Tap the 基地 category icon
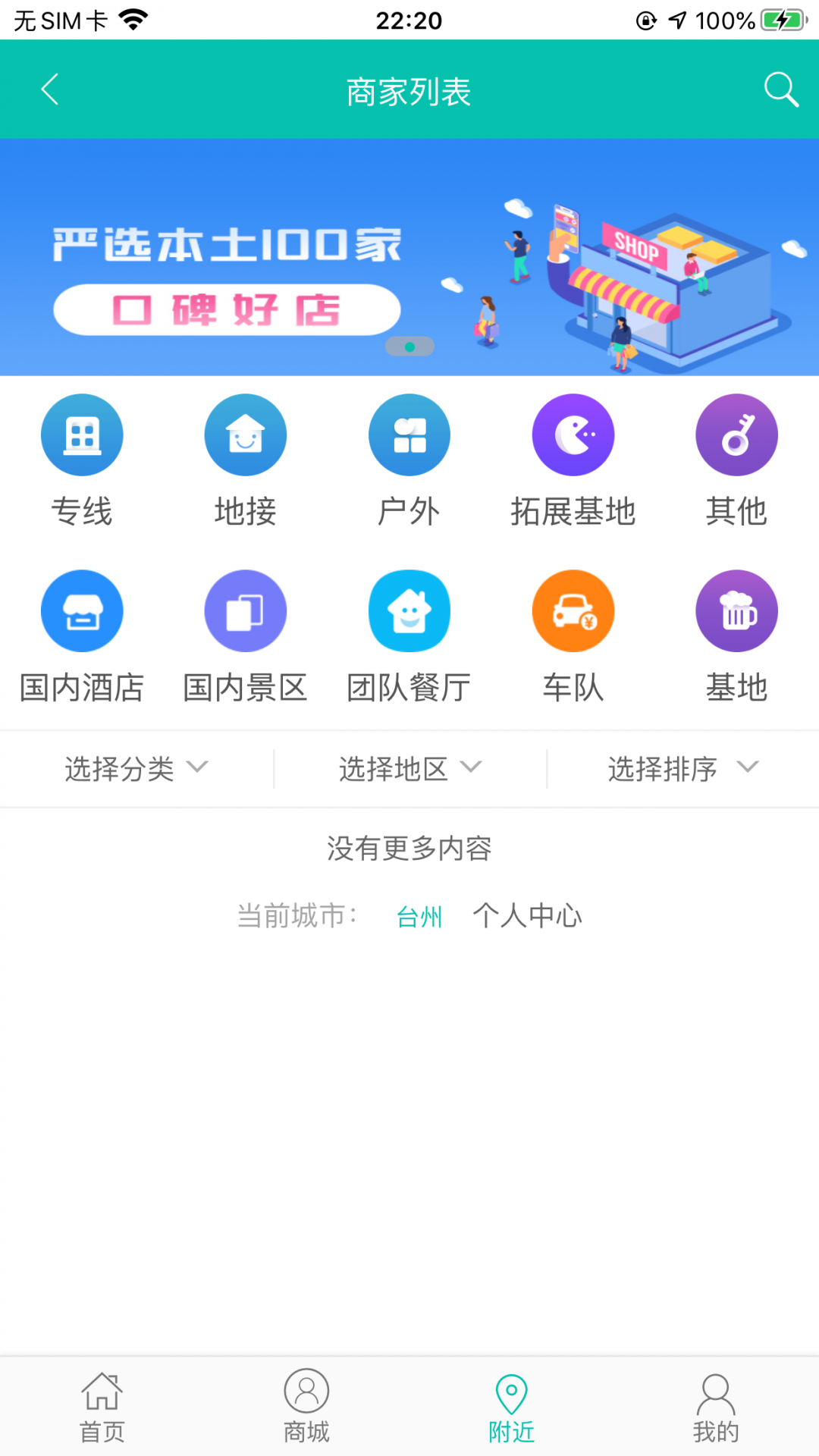Screen dimensions: 819x1456 pos(736,611)
